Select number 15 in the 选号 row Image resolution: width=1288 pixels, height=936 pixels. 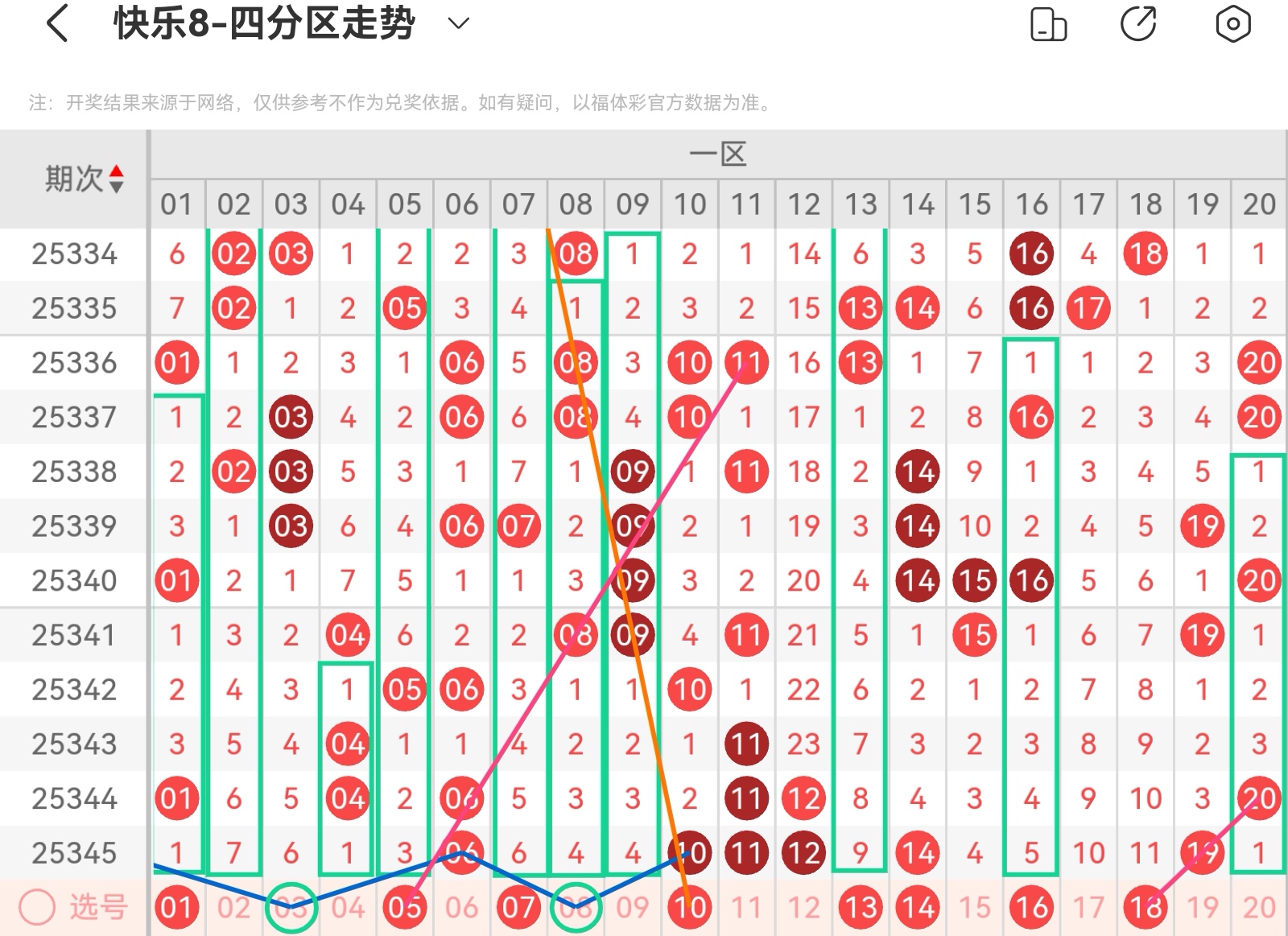click(975, 907)
